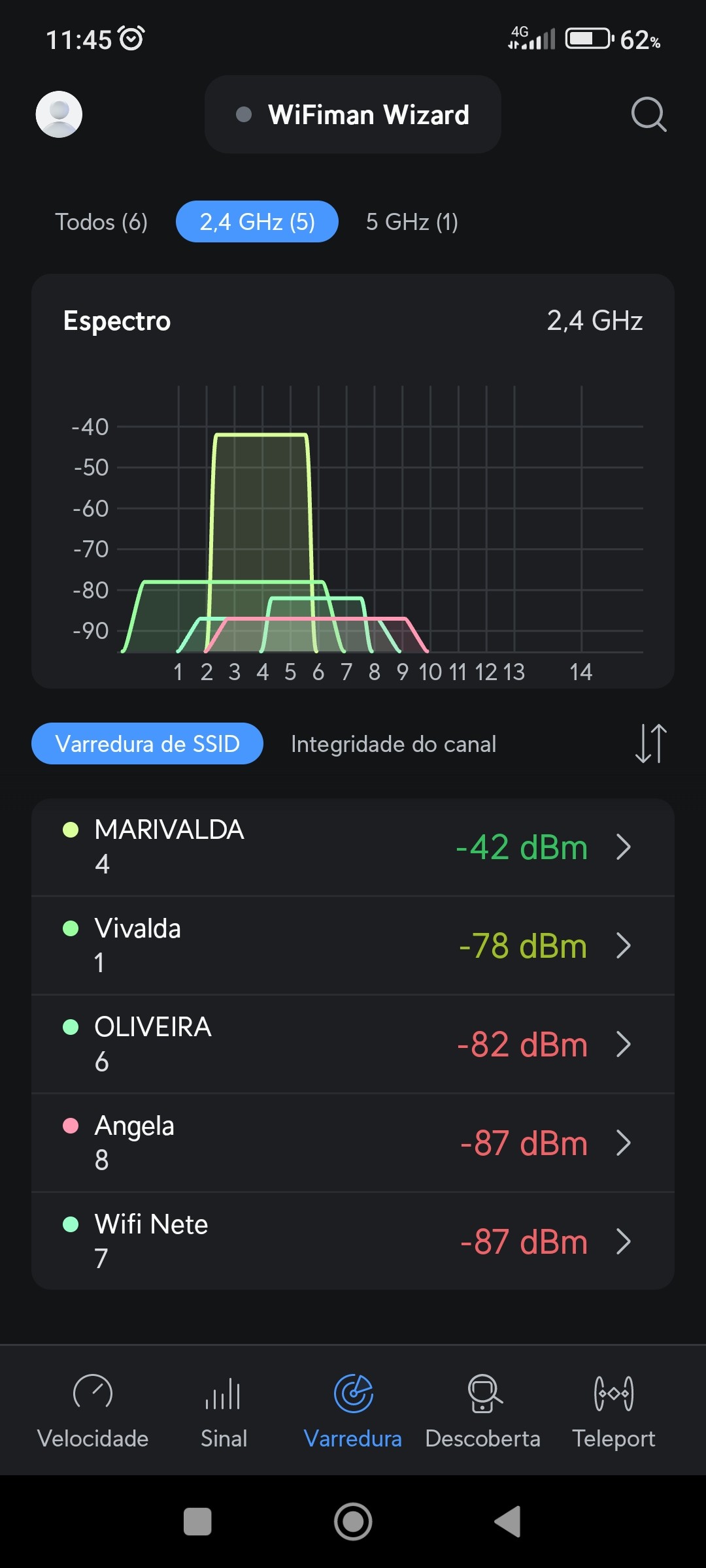Select the Varredura de SSID view
706x1568 pixels.
[147, 744]
